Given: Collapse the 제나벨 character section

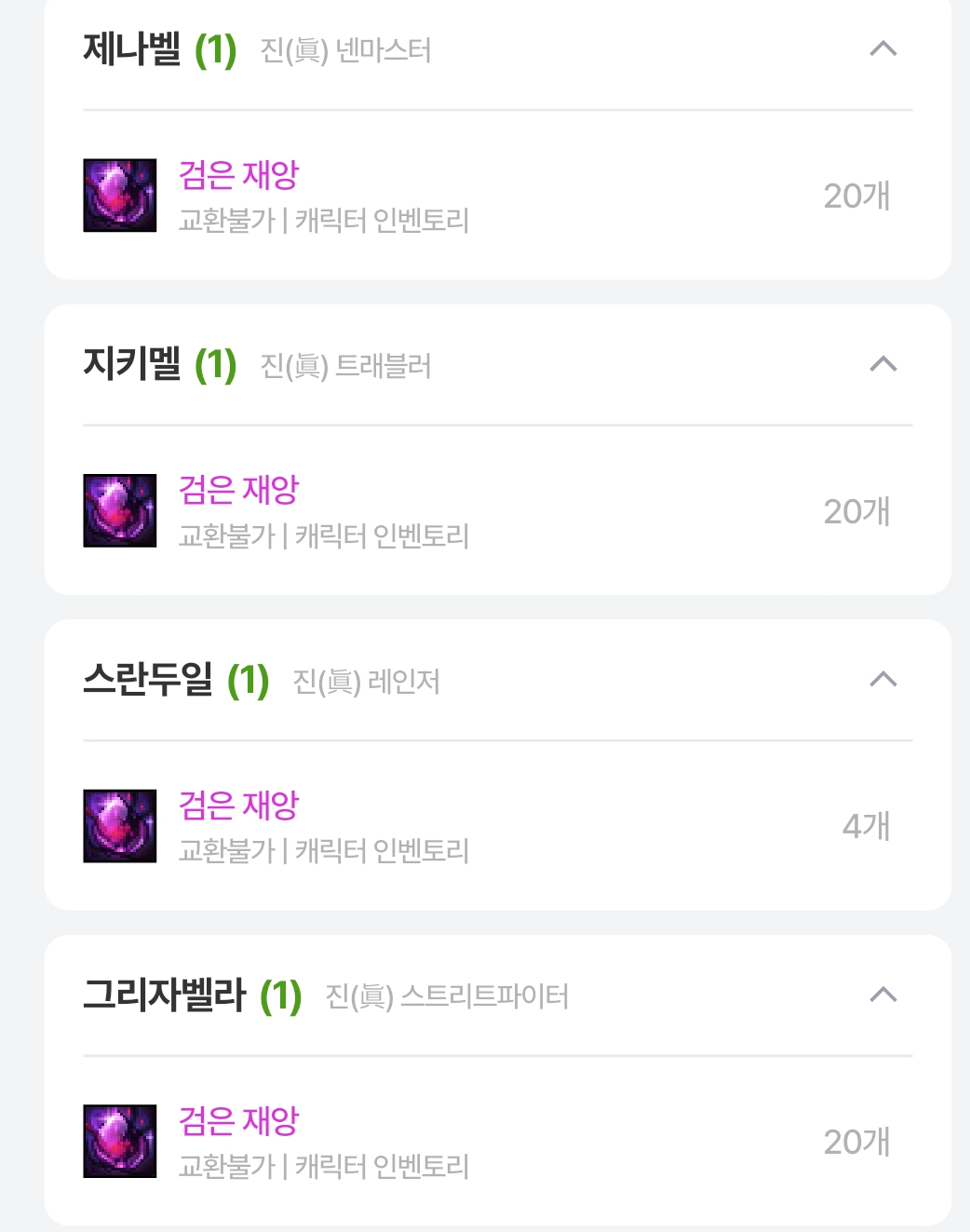Looking at the screenshot, I should 882,48.
